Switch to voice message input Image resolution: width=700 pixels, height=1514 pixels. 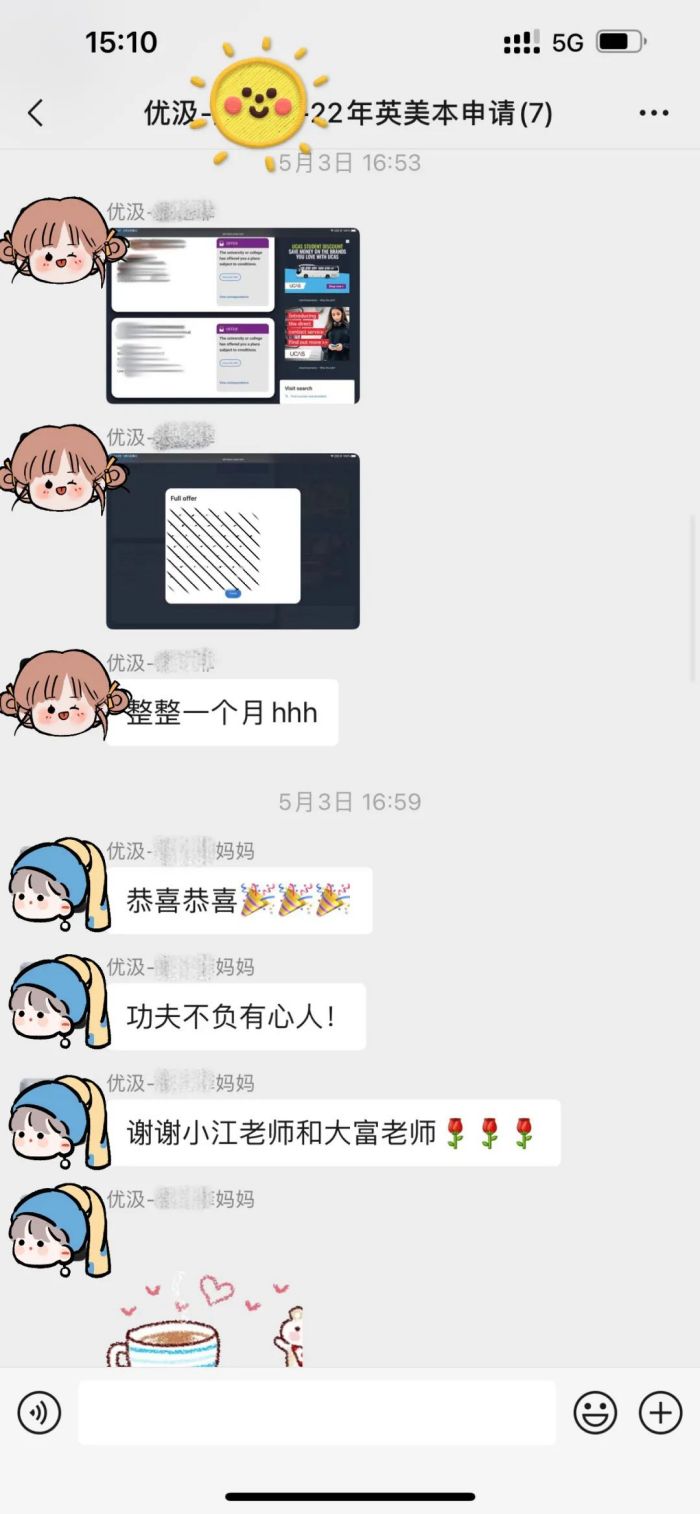(40, 1413)
